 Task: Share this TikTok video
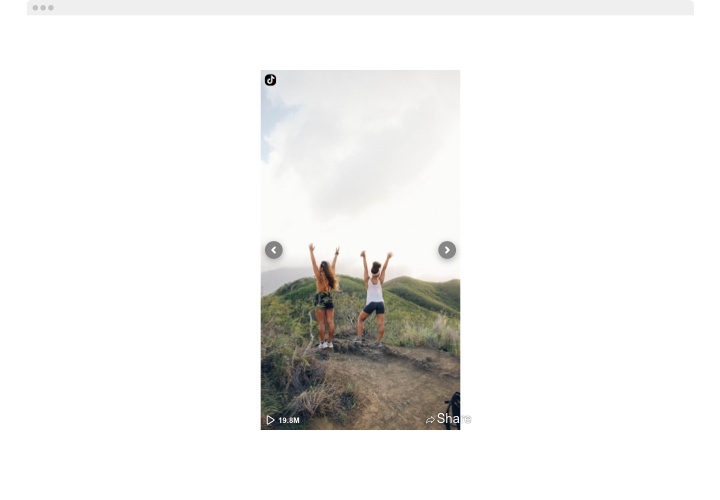[447, 419]
